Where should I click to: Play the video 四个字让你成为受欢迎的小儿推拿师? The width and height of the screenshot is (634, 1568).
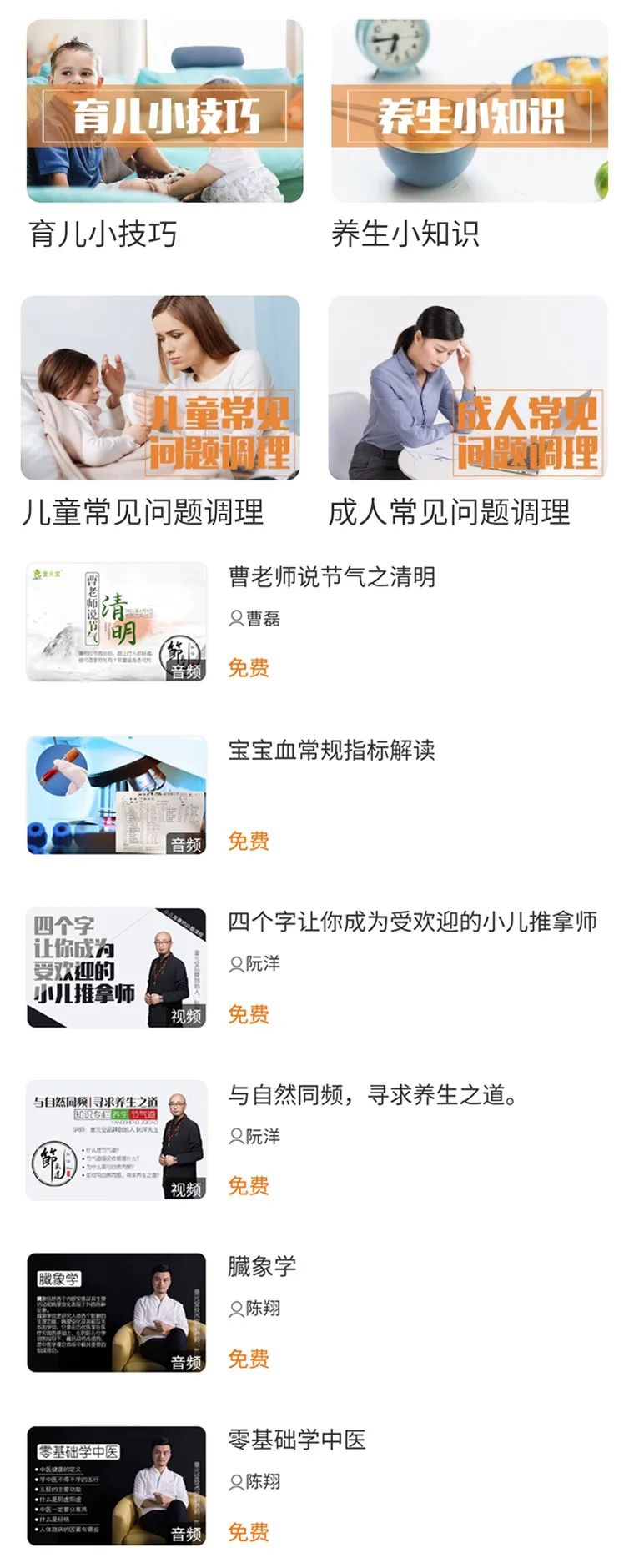pos(412,922)
